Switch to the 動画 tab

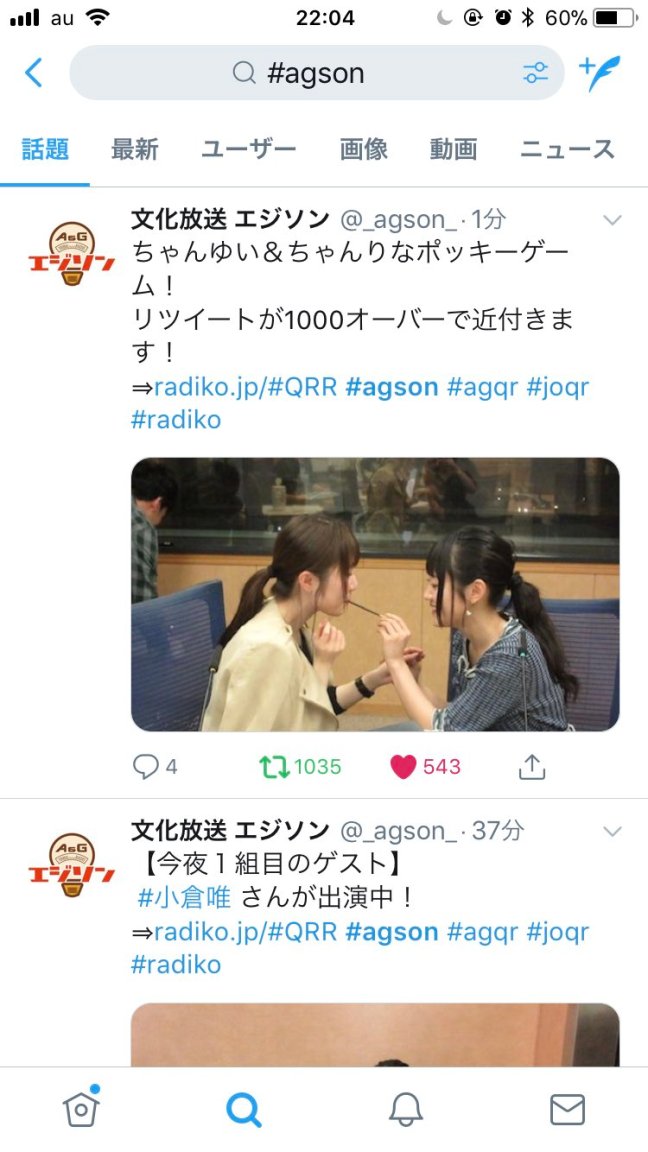453,150
